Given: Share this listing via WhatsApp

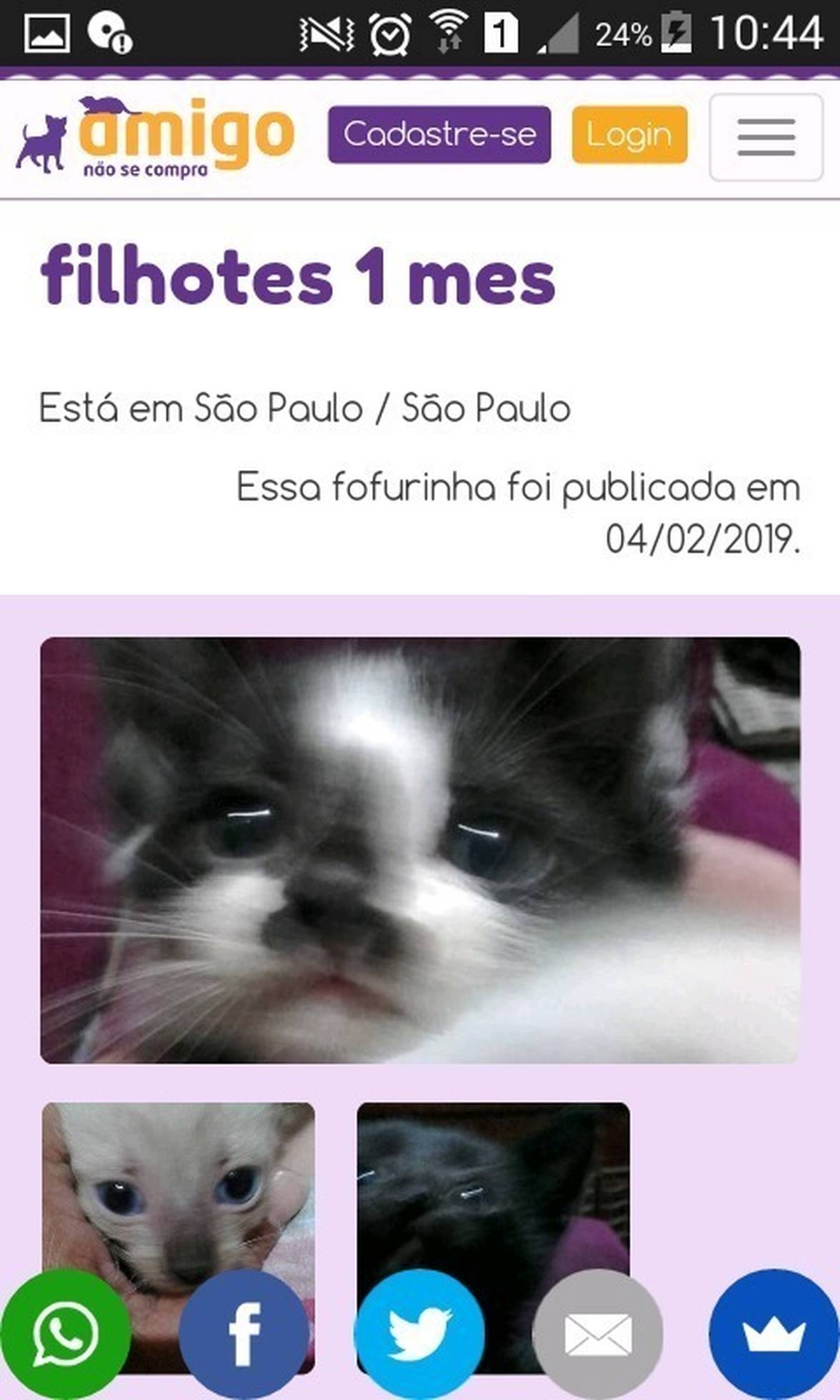Looking at the screenshot, I should coord(66,1334).
